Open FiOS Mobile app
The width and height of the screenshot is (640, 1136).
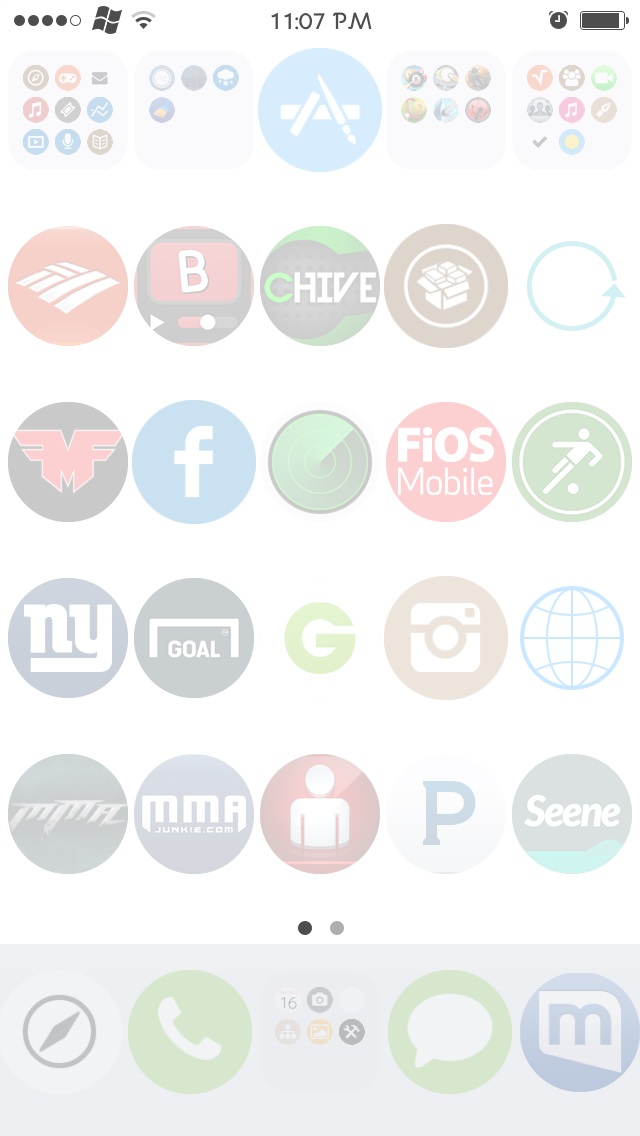pos(446,462)
